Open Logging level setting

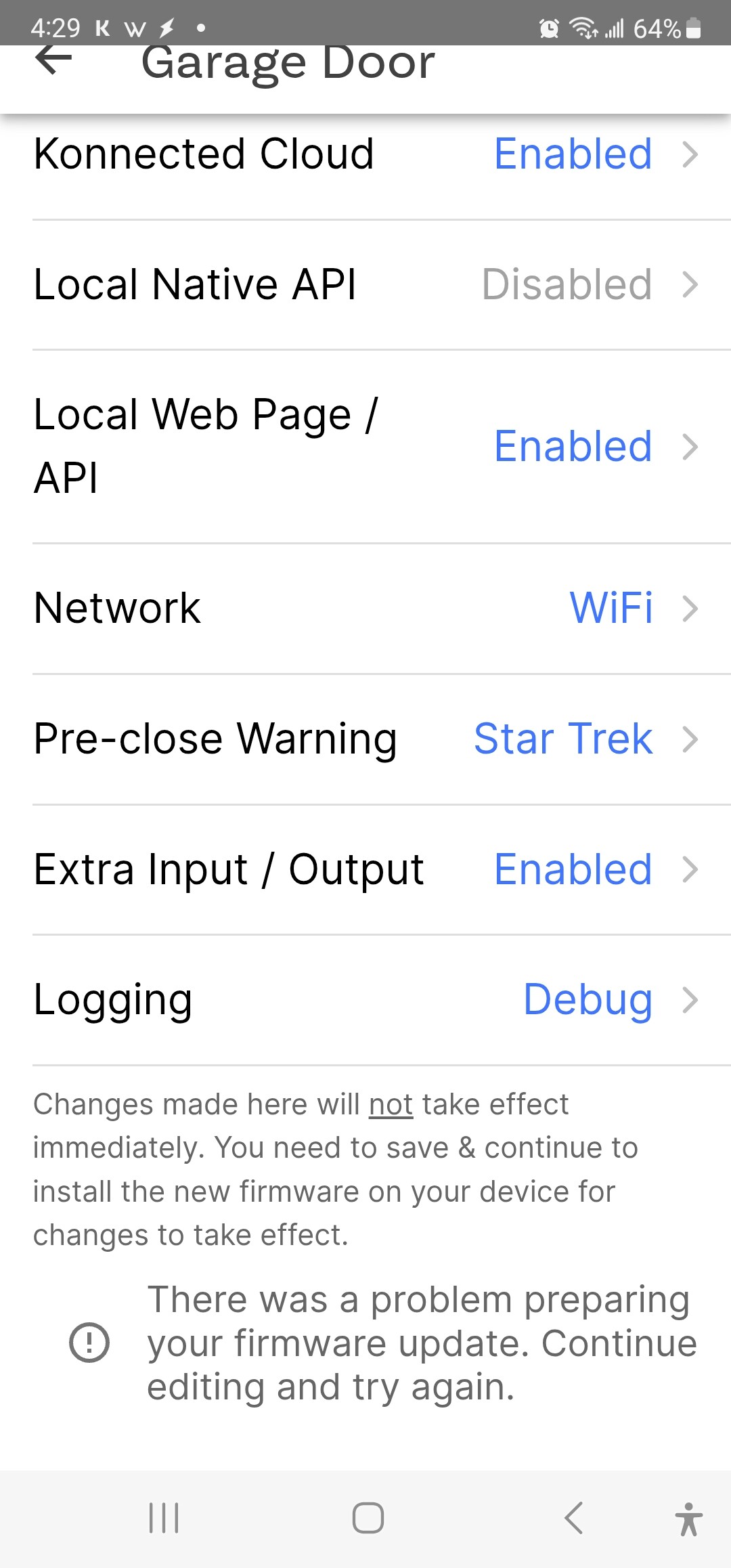(x=365, y=1000)
